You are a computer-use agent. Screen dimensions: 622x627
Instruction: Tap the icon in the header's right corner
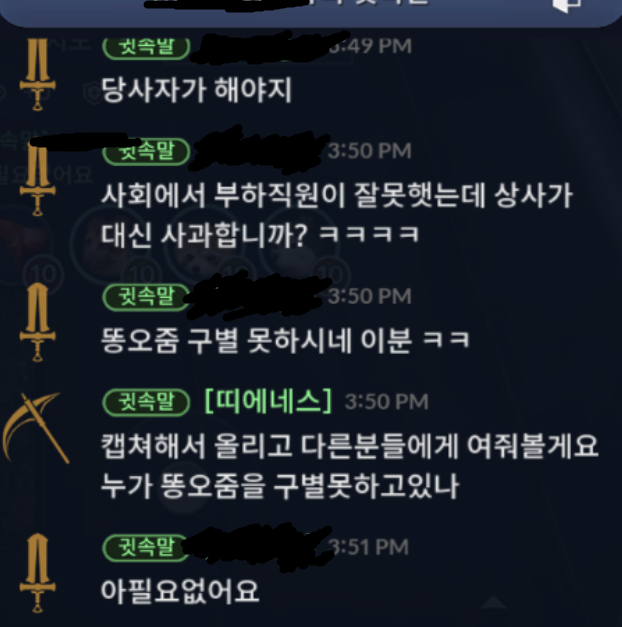(566, 6)
